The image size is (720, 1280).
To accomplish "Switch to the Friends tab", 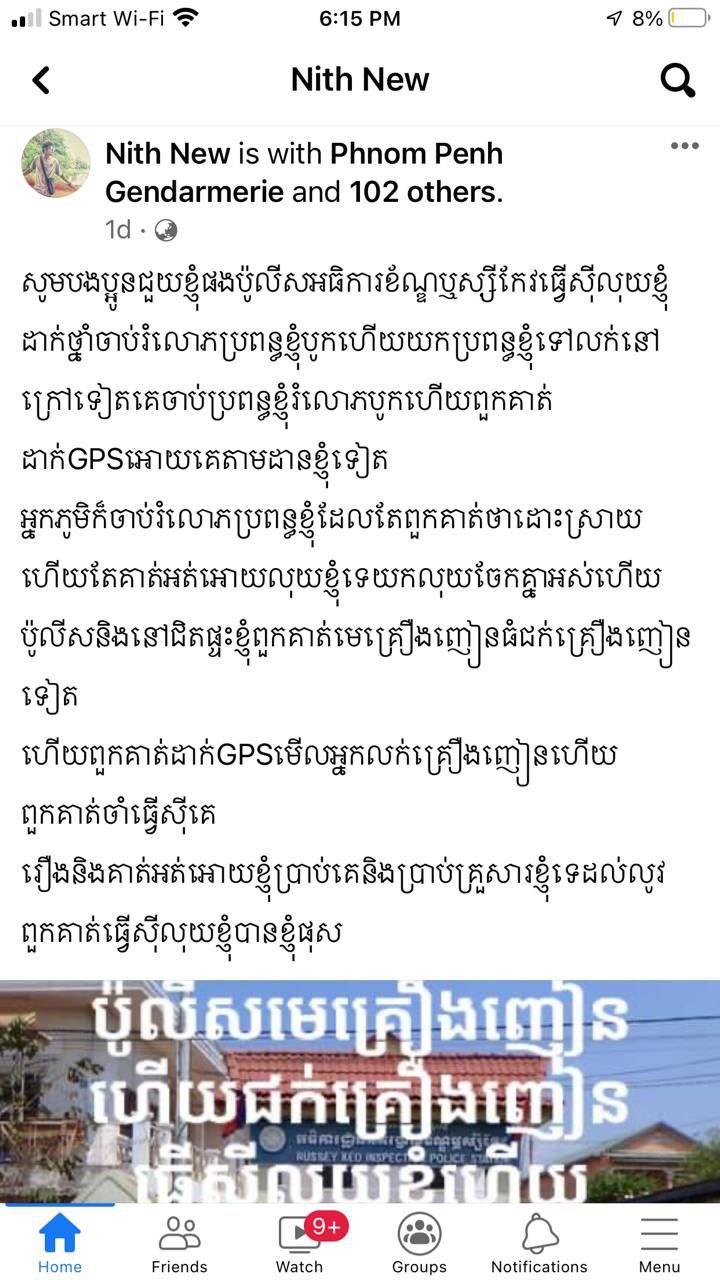I will click(179, 1242).
